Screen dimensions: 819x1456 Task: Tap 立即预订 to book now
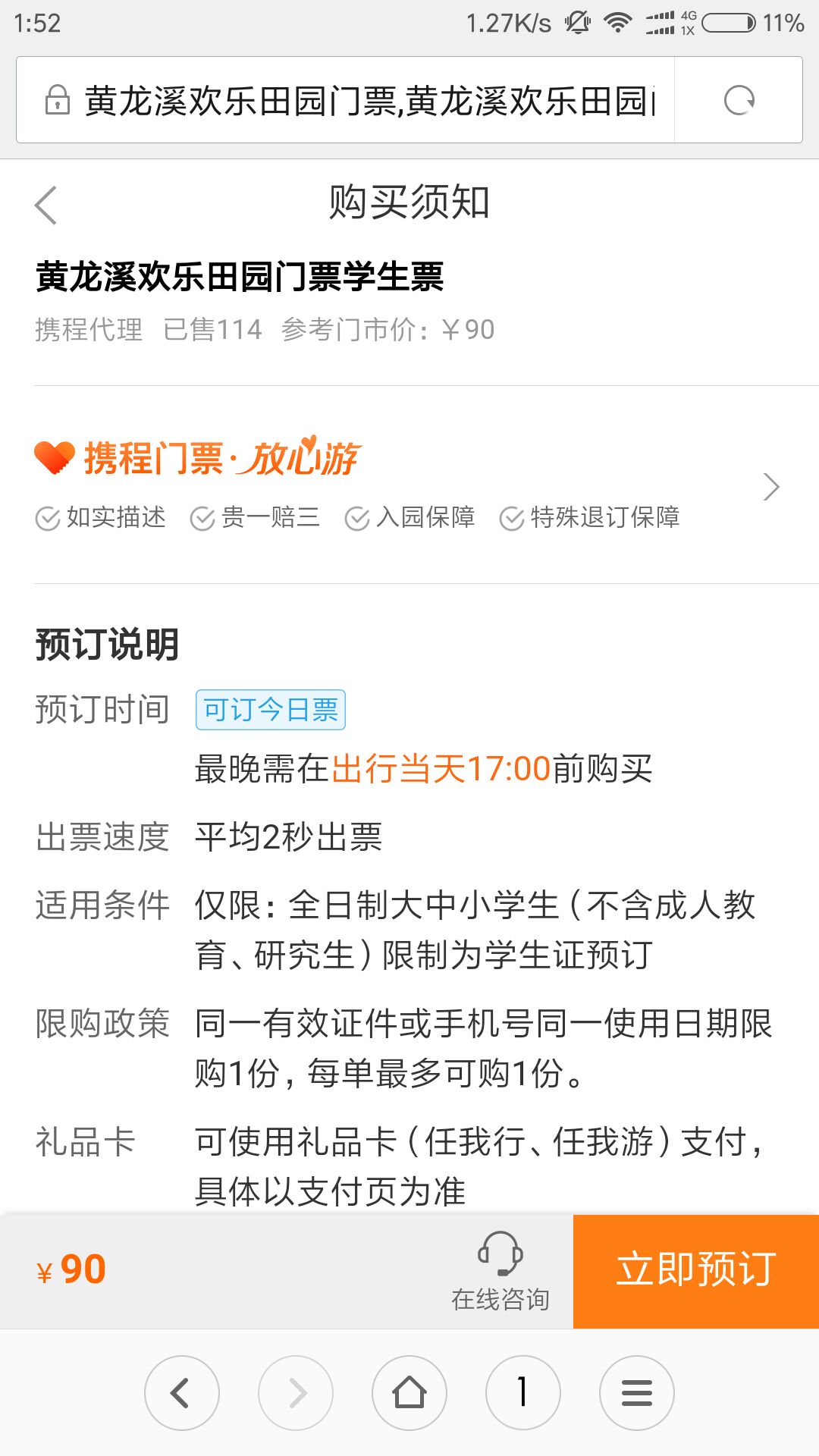tap(696, 1271)
